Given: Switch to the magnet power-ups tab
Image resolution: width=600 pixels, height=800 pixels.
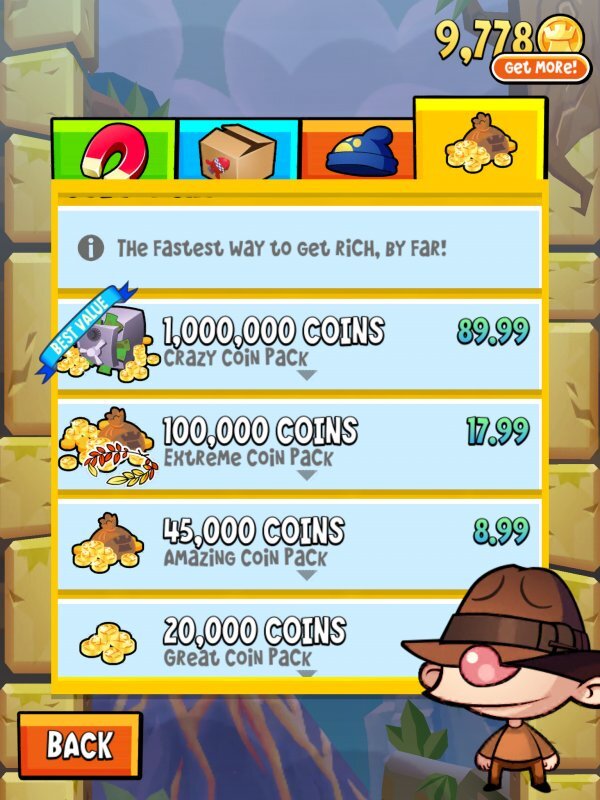Looking at the screenshot, I should (x=114, y=150).
